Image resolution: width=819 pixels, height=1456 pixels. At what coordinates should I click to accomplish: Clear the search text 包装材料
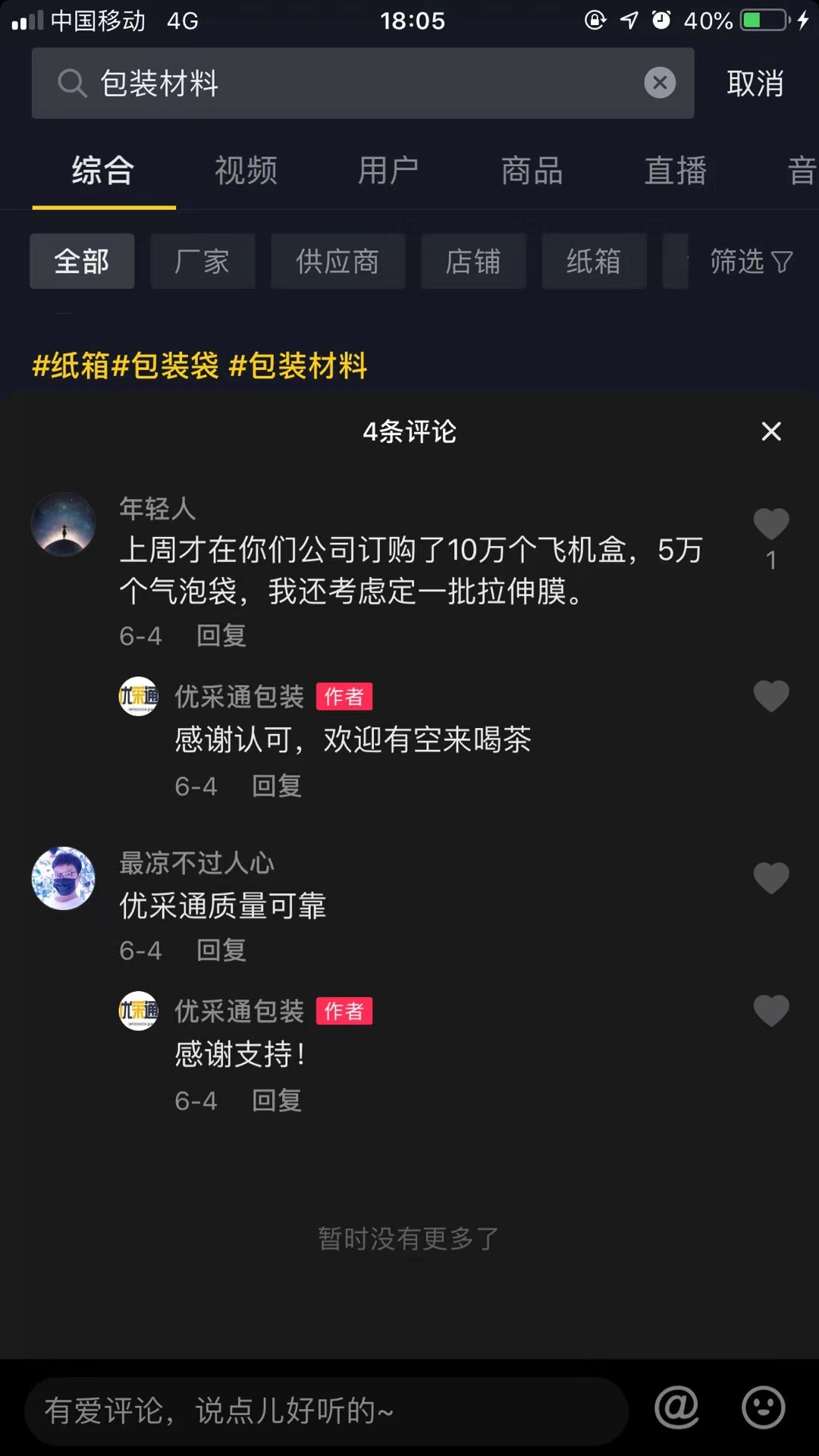coord(660,83)
